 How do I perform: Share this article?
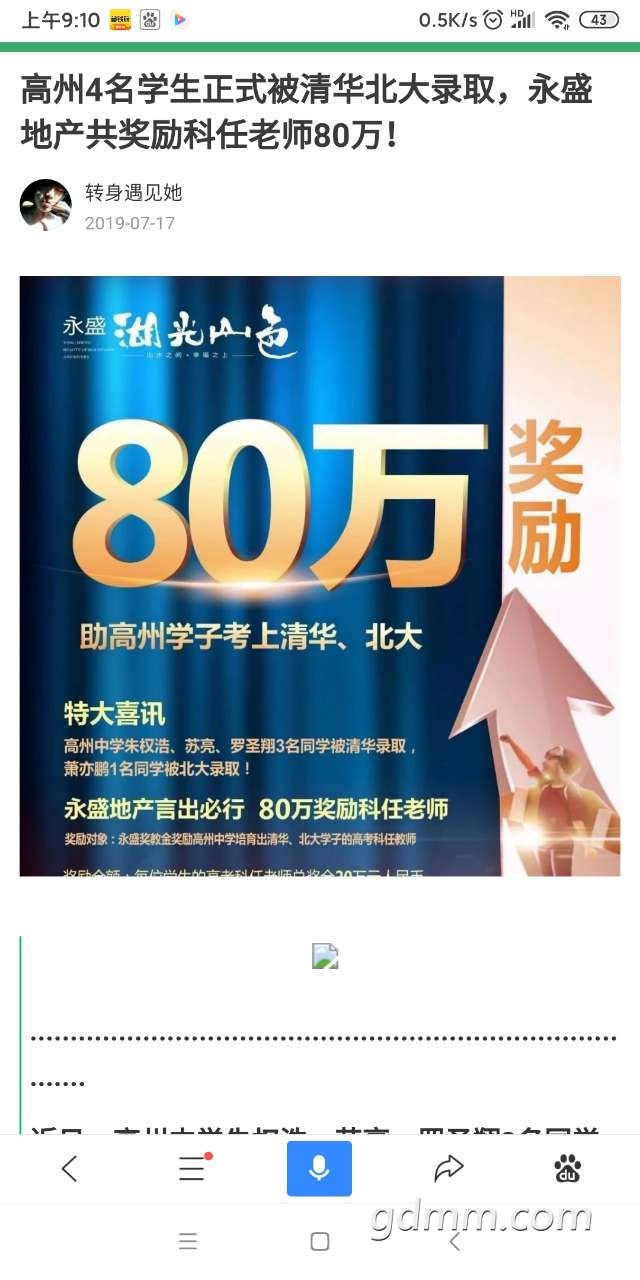click(x=449, y=1168)
